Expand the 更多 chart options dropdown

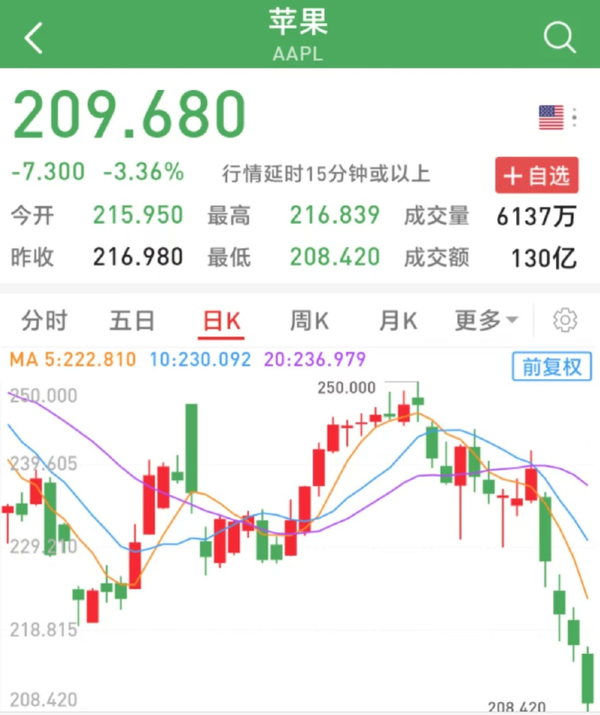coord(487,321)
